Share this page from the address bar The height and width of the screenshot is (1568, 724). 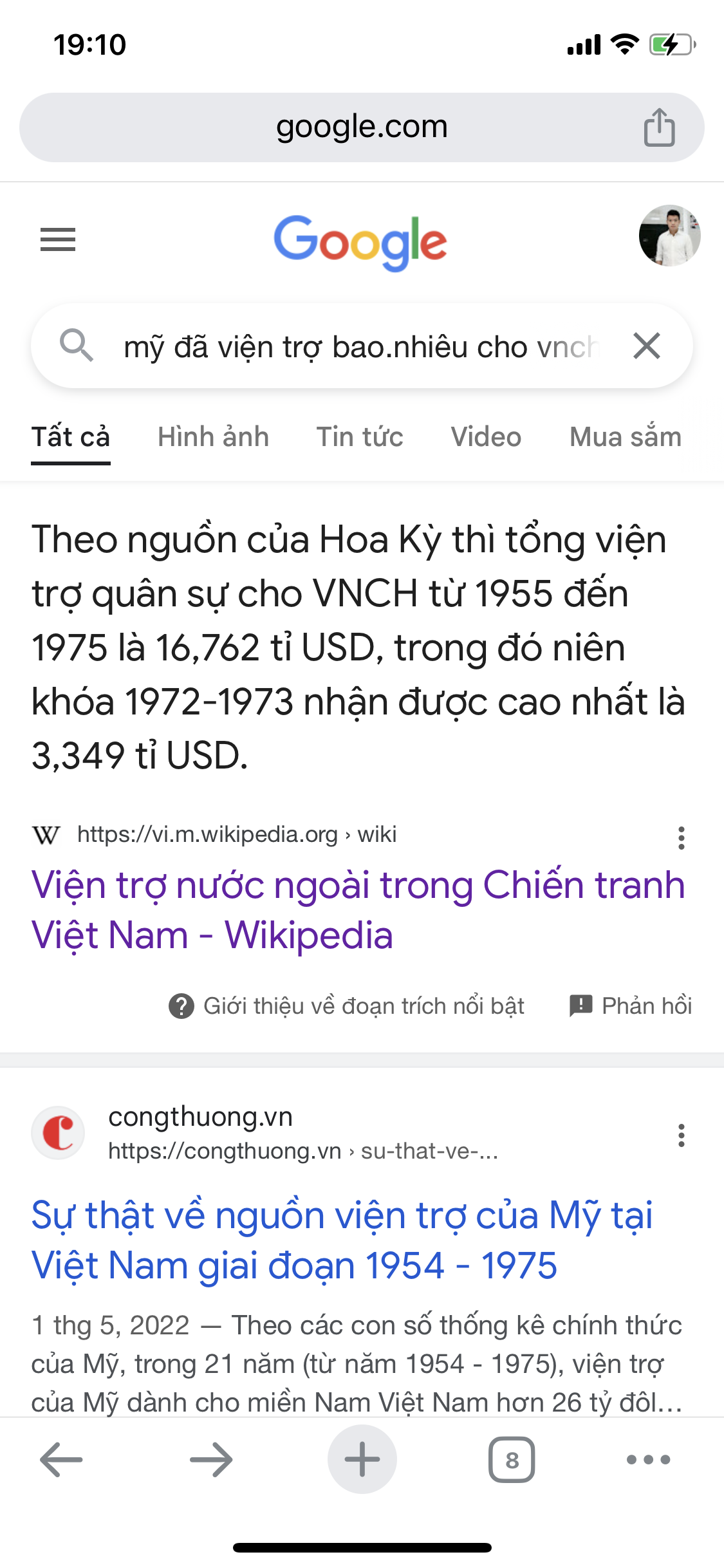[x=659, y=127]
